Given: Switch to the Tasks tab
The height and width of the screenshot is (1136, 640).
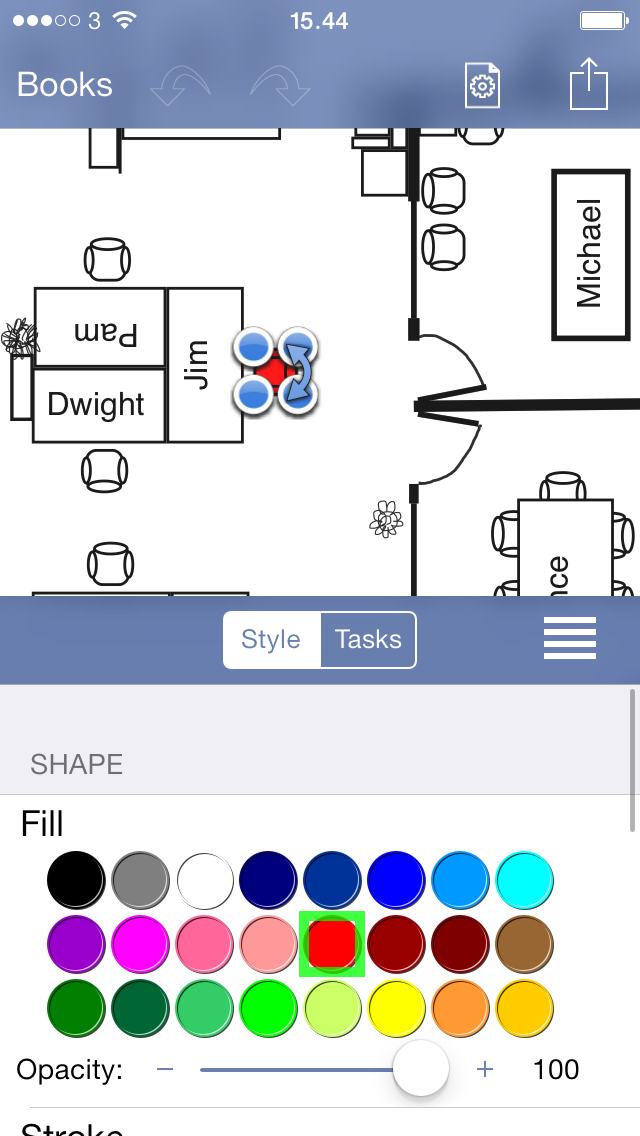Looking at the screenshot, I should pos(368,640).
